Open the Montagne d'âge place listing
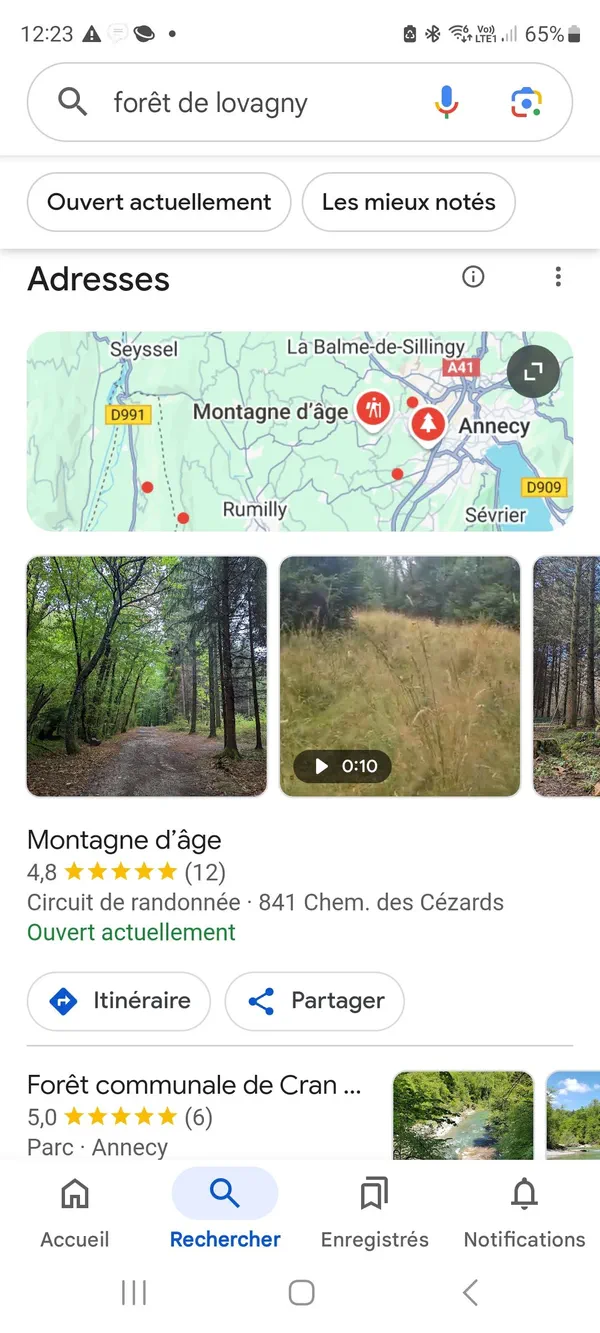Viewport: 600px width, 1333px height. click(124, 840)
